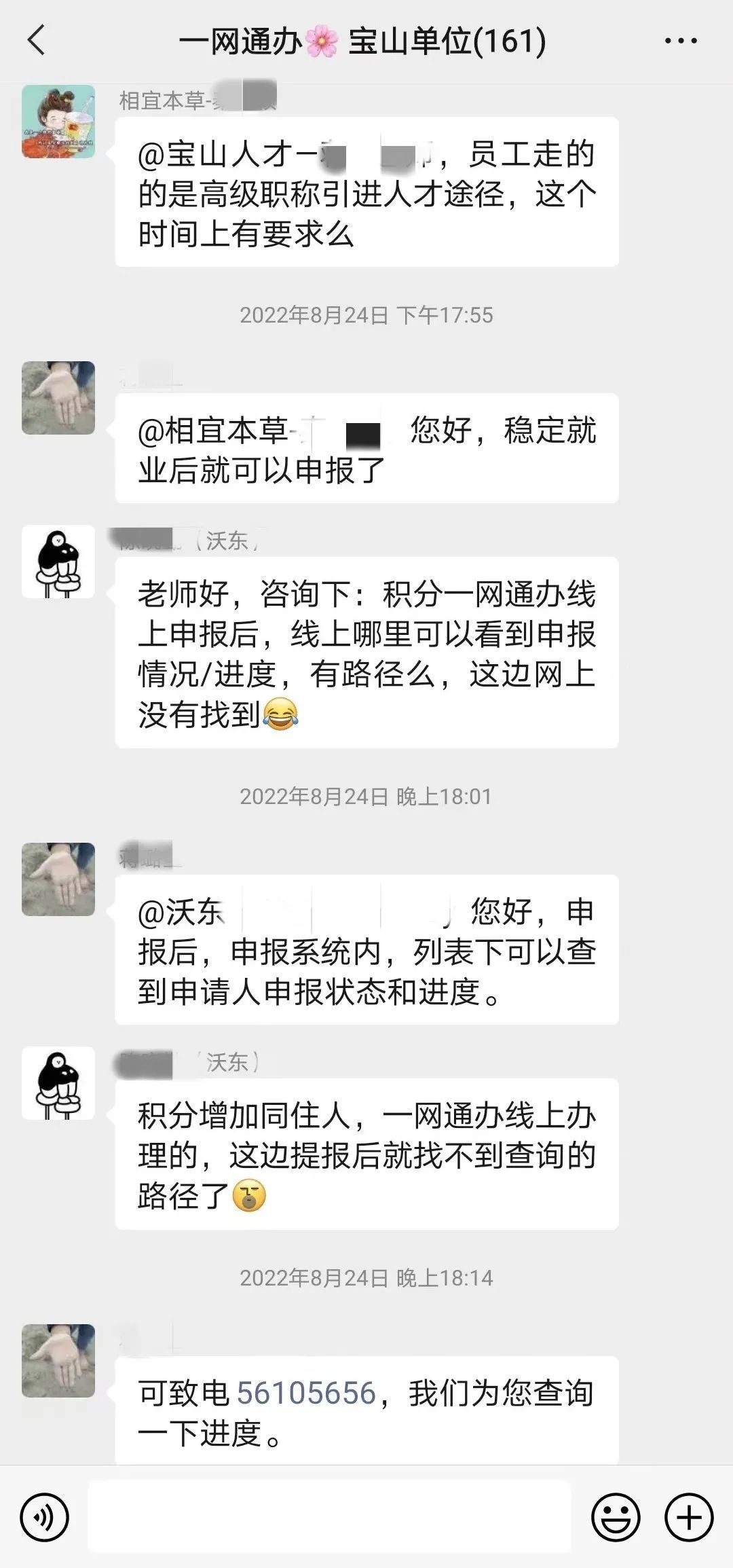This screenshot has width=733, height=1568.
Task: Switch to voice message input
Action: (44, 1517)
